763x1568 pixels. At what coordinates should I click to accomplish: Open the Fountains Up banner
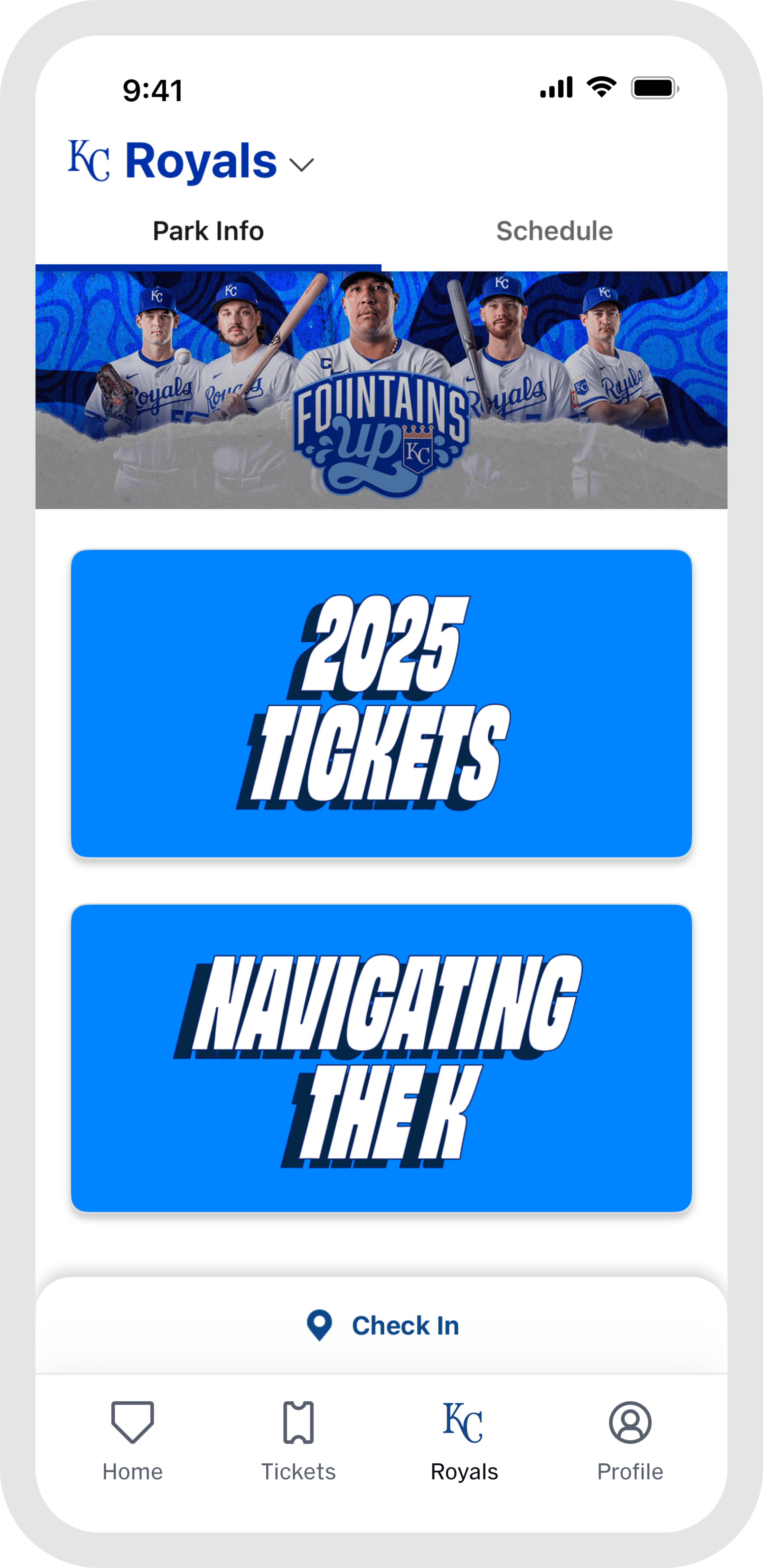(x=381, y=390)
